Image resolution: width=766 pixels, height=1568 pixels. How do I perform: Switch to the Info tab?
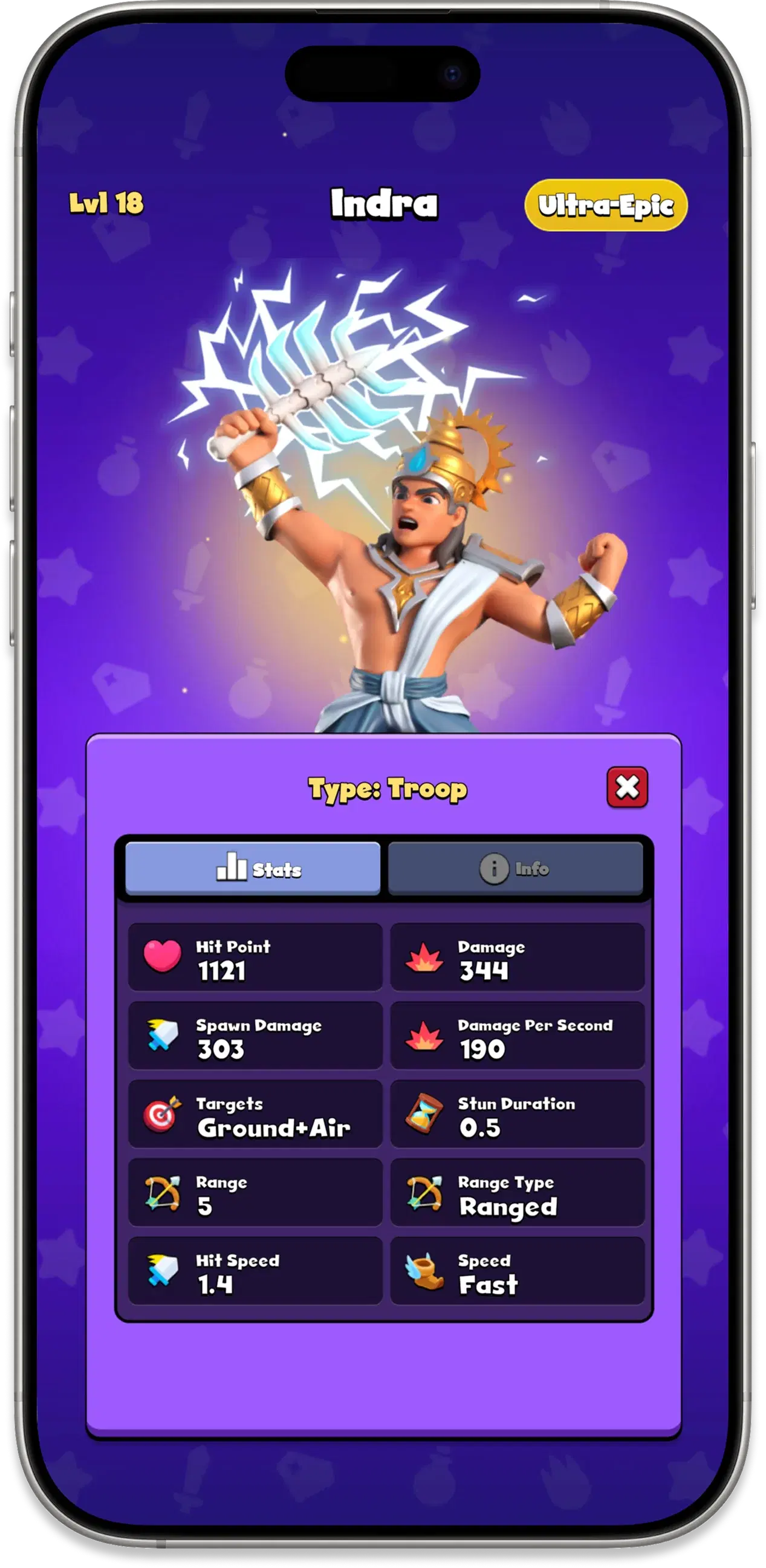[x=515, y=869]
